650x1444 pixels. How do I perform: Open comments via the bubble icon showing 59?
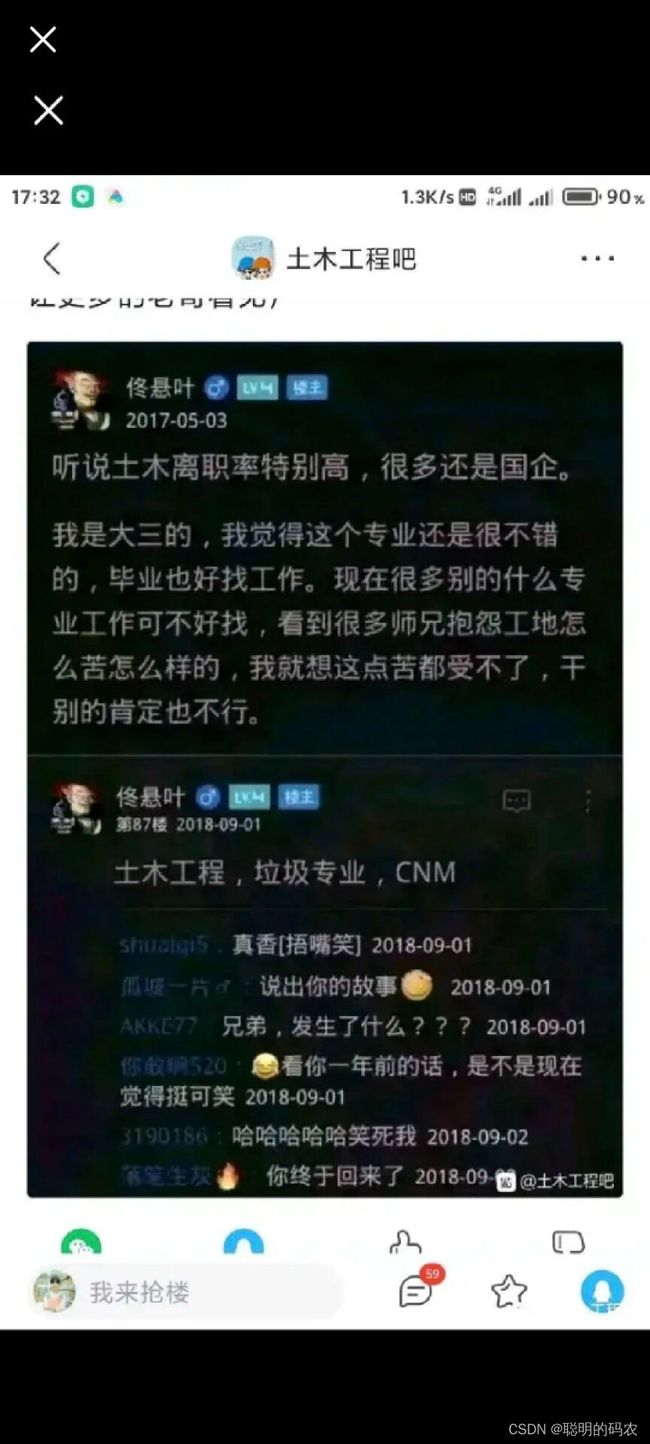[x=418, y=1289]
